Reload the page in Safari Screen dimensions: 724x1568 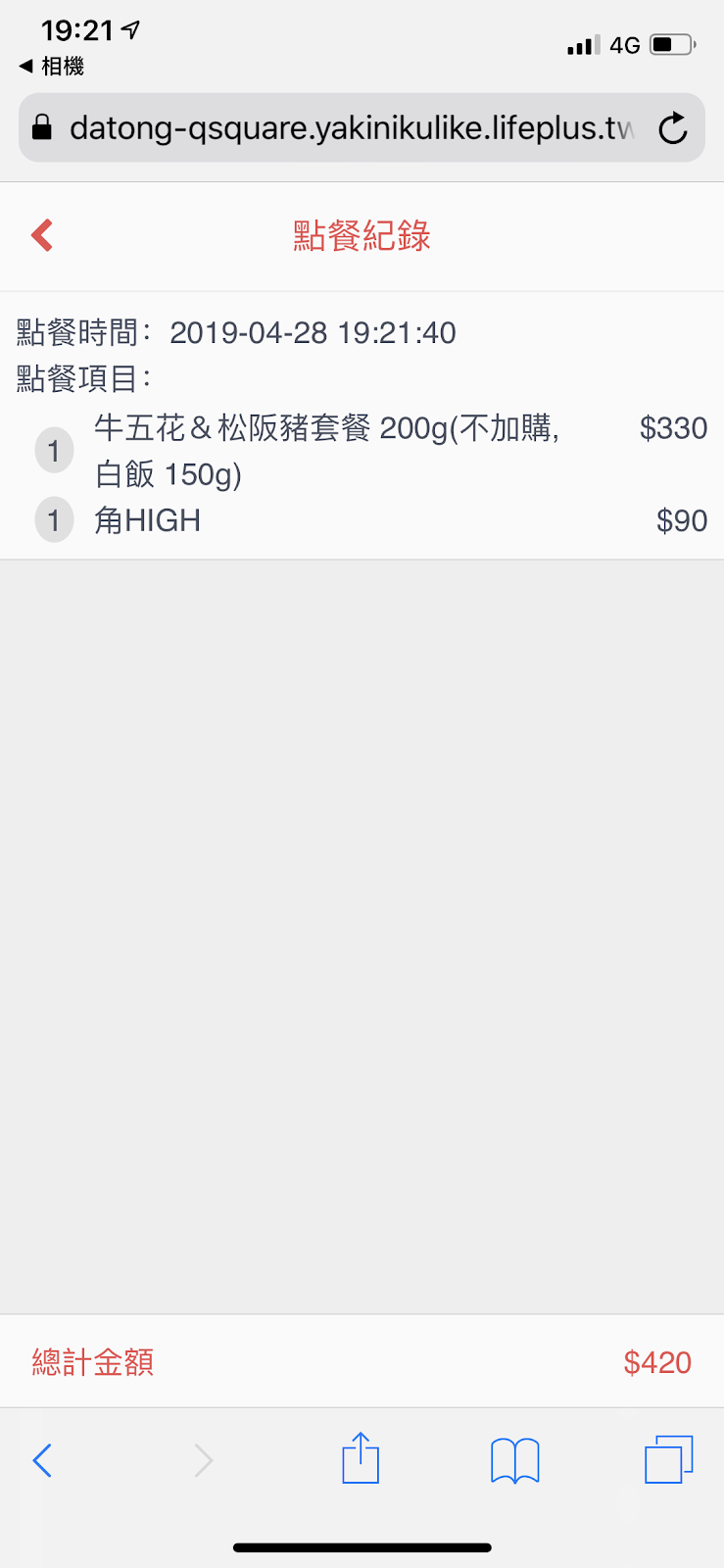pyautogui.click(x=672, y=128)
